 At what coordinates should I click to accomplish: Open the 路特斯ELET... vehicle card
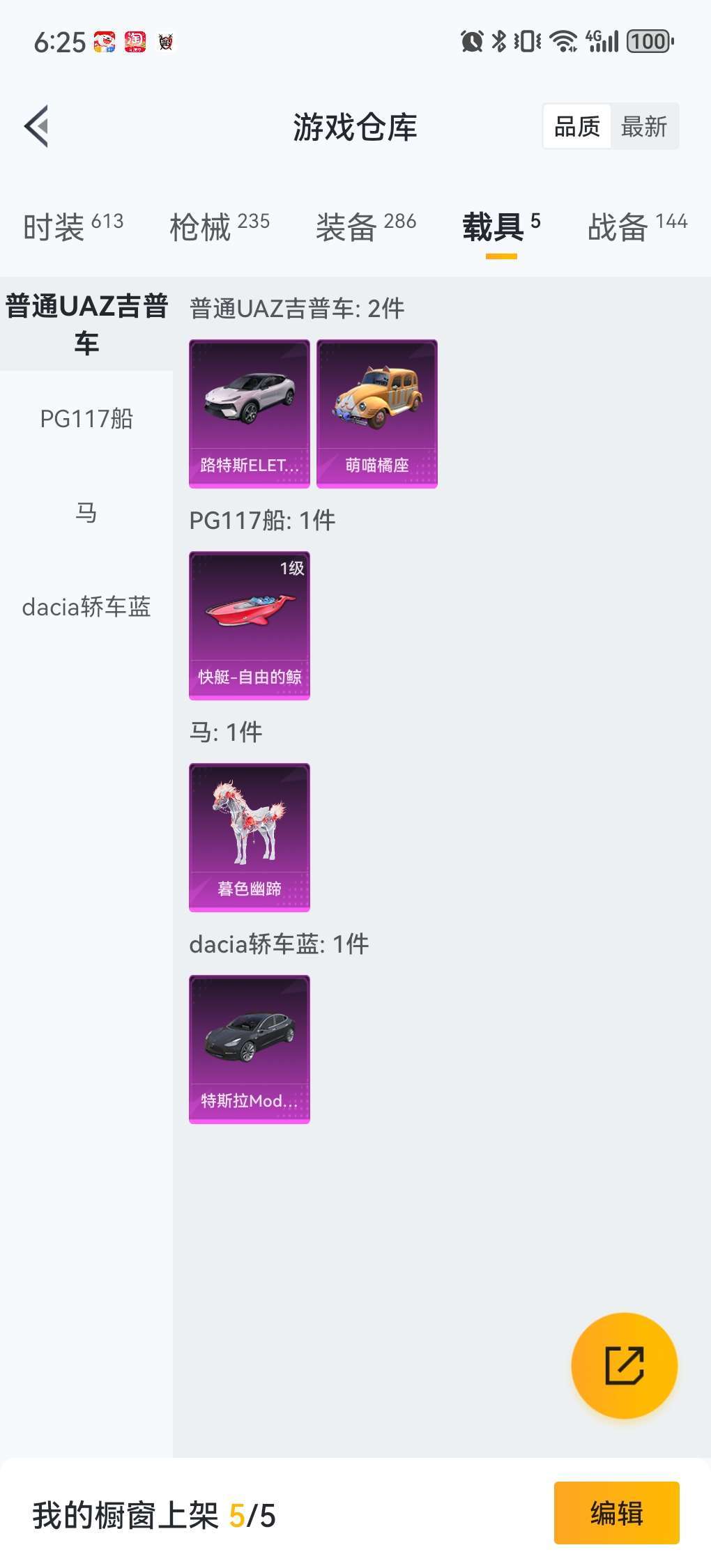(x=250, y=413)
